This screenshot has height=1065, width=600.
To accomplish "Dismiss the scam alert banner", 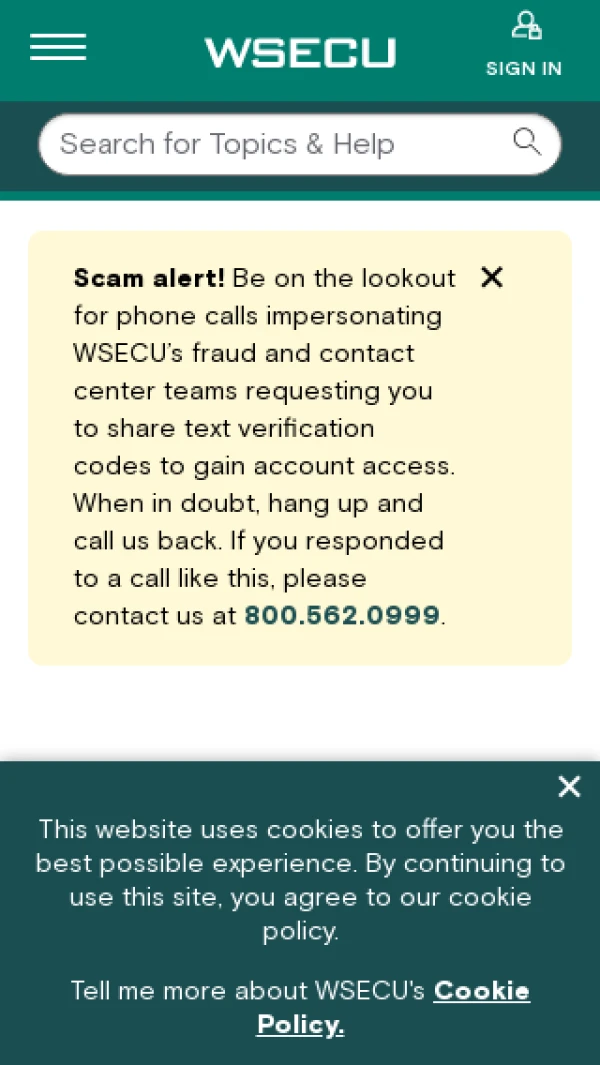I will [491, 278].
